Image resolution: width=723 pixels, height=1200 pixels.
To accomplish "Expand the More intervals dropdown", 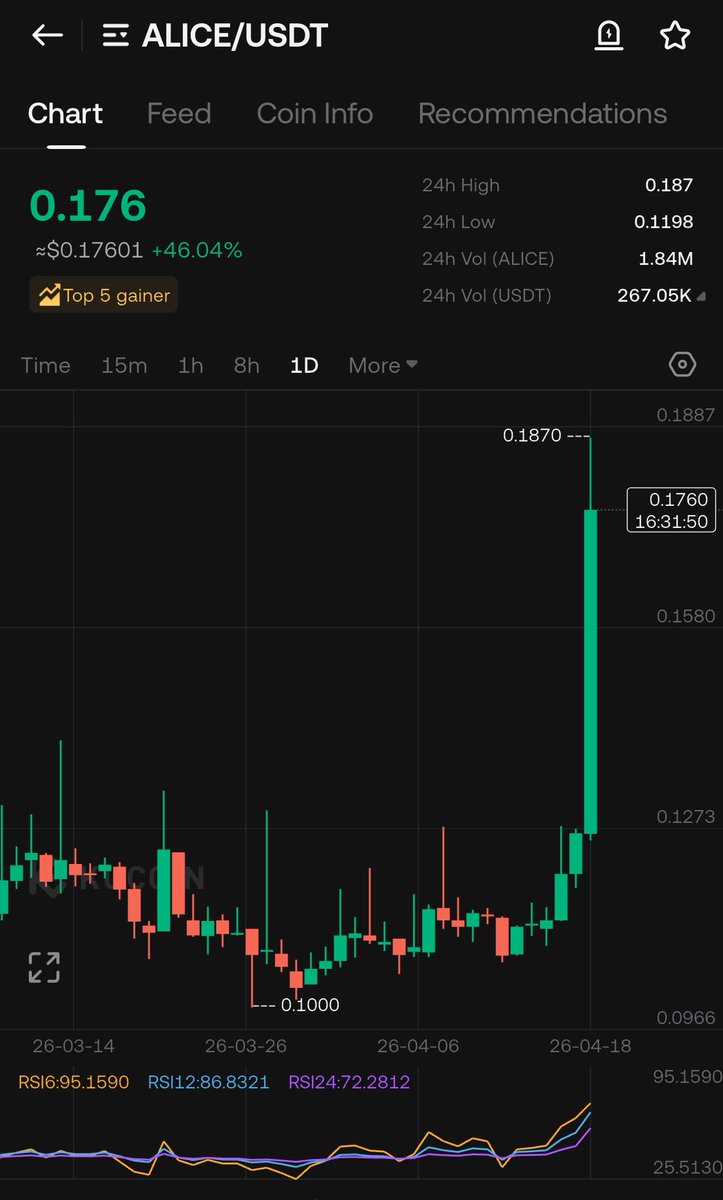I will [382, 365].
